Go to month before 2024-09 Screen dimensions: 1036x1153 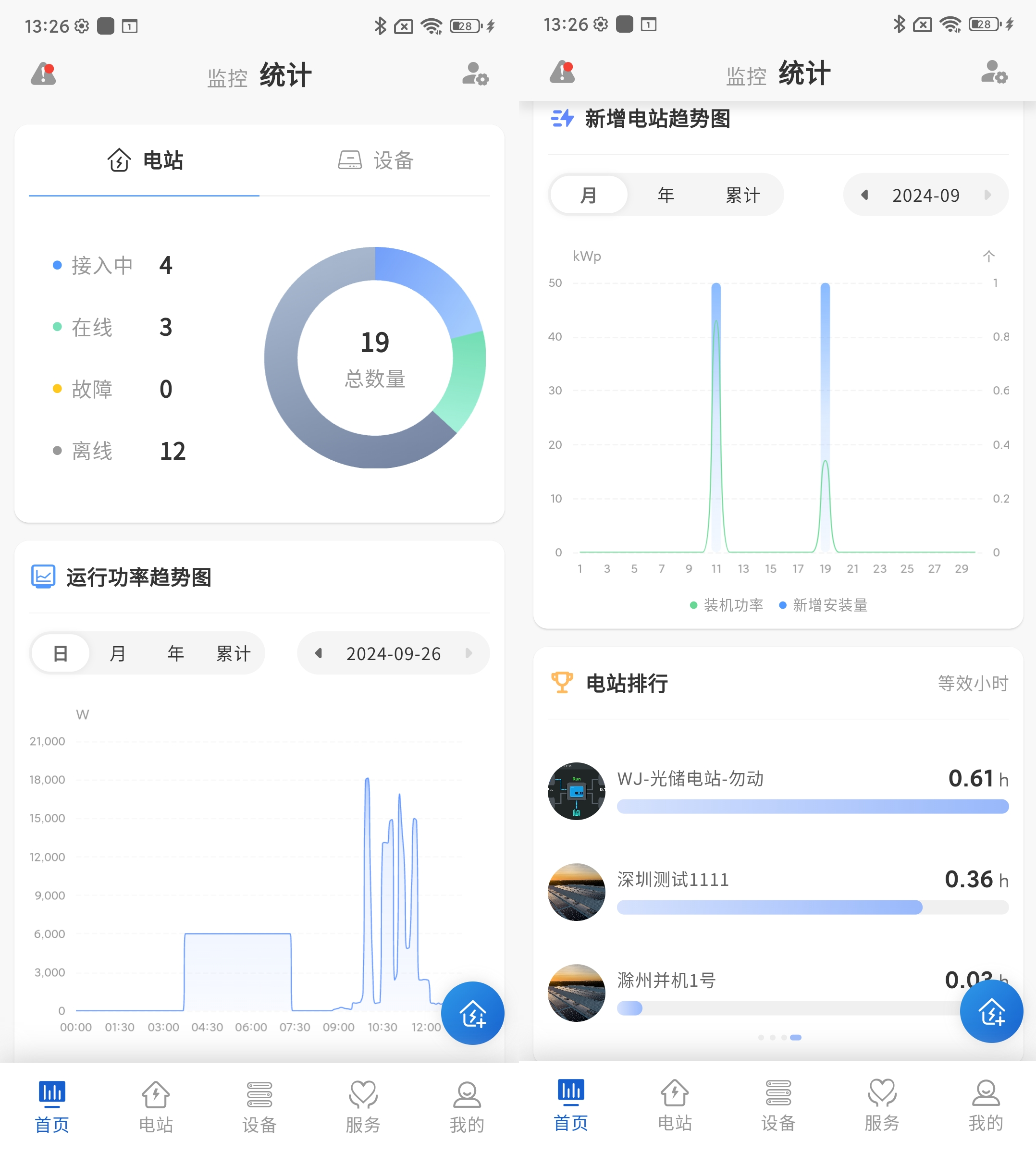864,195
